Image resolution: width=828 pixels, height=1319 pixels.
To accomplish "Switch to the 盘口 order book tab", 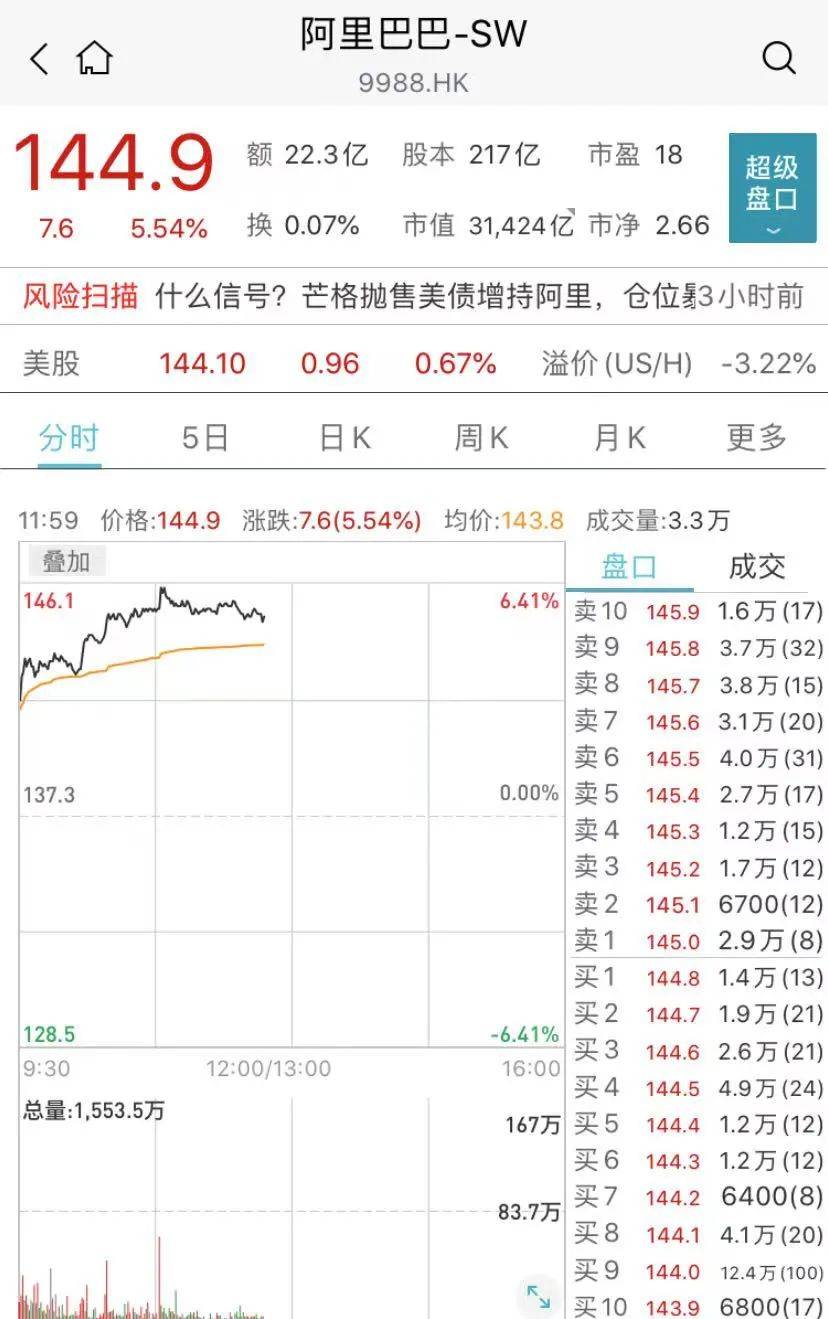I will tap(629, 567).
